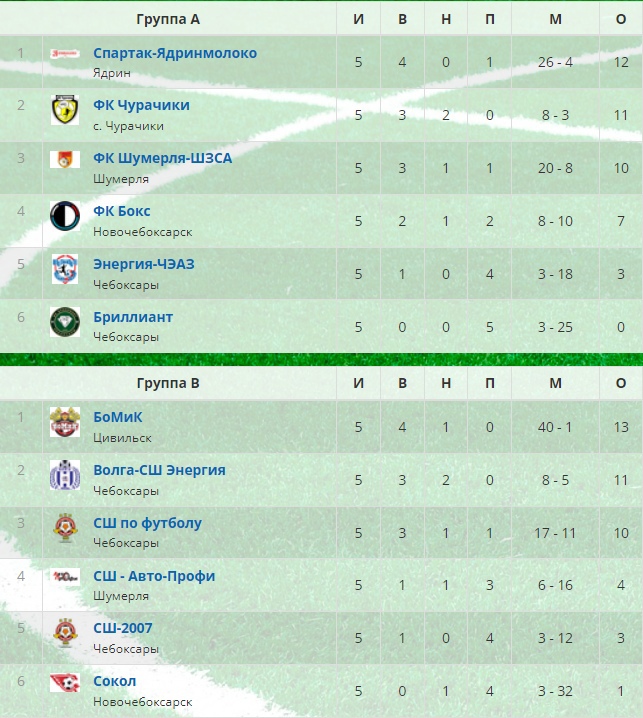643x718 pixels.
Task: Open the Спартак-Ядринмолоко team page
Action: point(174,53)
